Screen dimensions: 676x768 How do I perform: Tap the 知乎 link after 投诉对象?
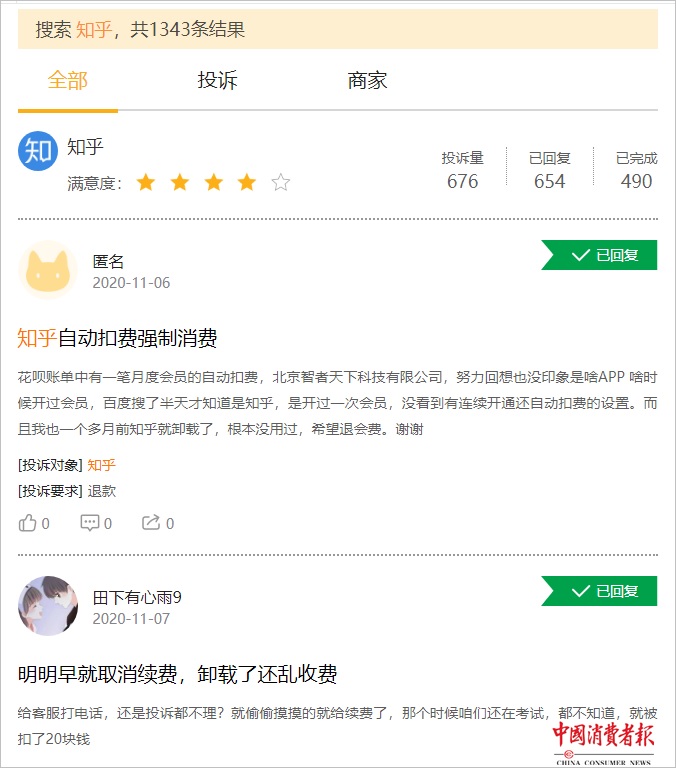pos(101,465)
